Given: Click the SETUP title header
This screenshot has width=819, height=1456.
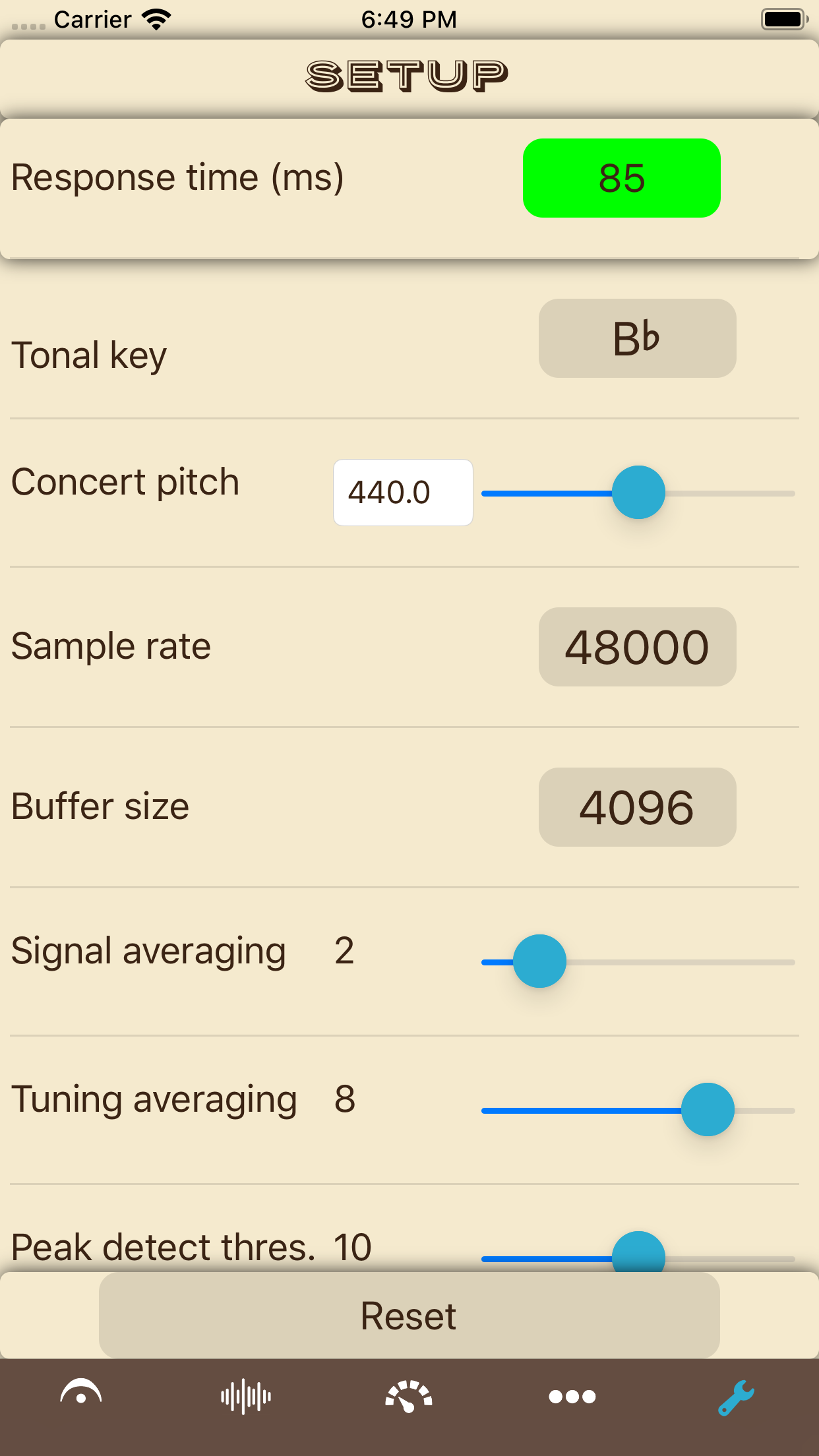Looking at the screenshot, I should (406, 75).
